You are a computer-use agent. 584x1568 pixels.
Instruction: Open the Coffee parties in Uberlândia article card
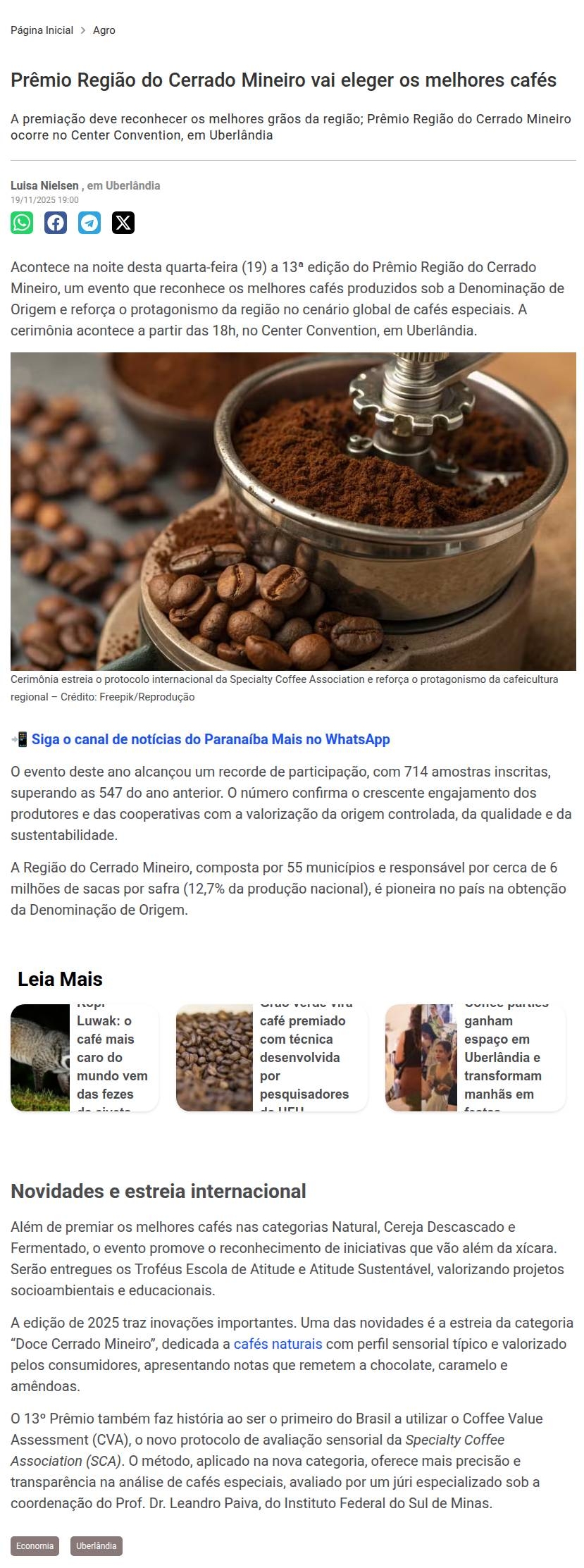point(476,1057)
